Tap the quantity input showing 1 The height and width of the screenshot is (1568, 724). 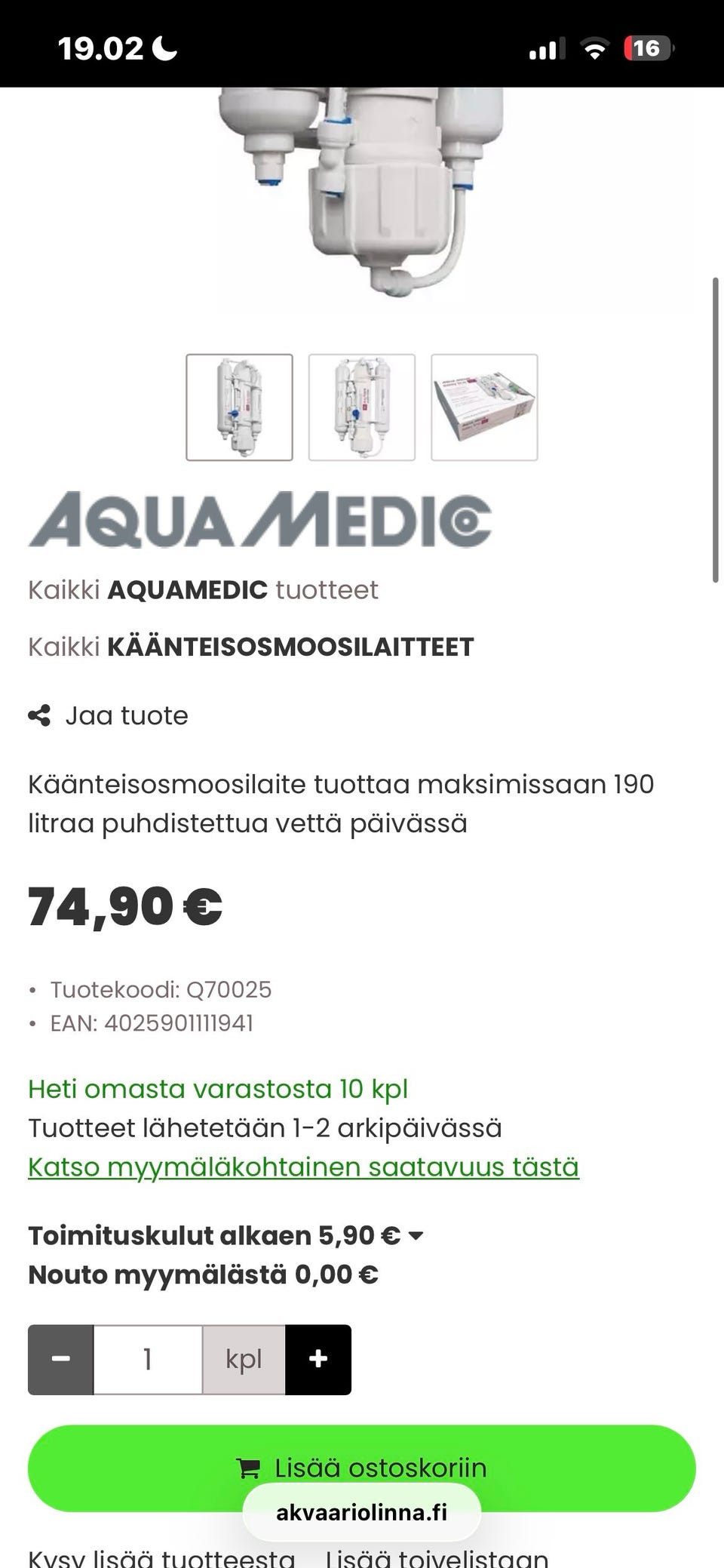[149, 1358]
